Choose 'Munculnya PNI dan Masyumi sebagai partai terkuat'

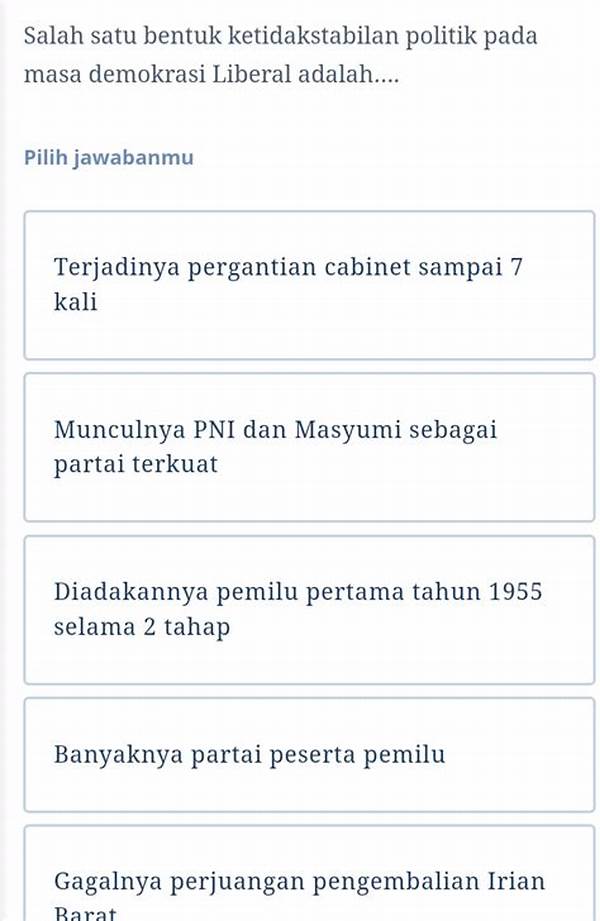tap(308, 447)
